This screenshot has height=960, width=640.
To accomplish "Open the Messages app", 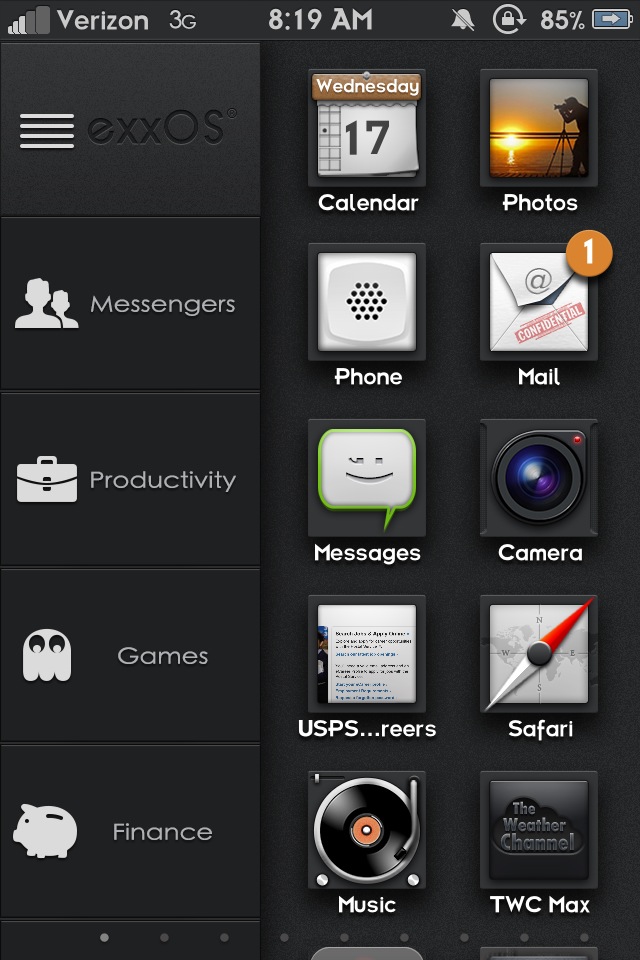I will point(367,478).
